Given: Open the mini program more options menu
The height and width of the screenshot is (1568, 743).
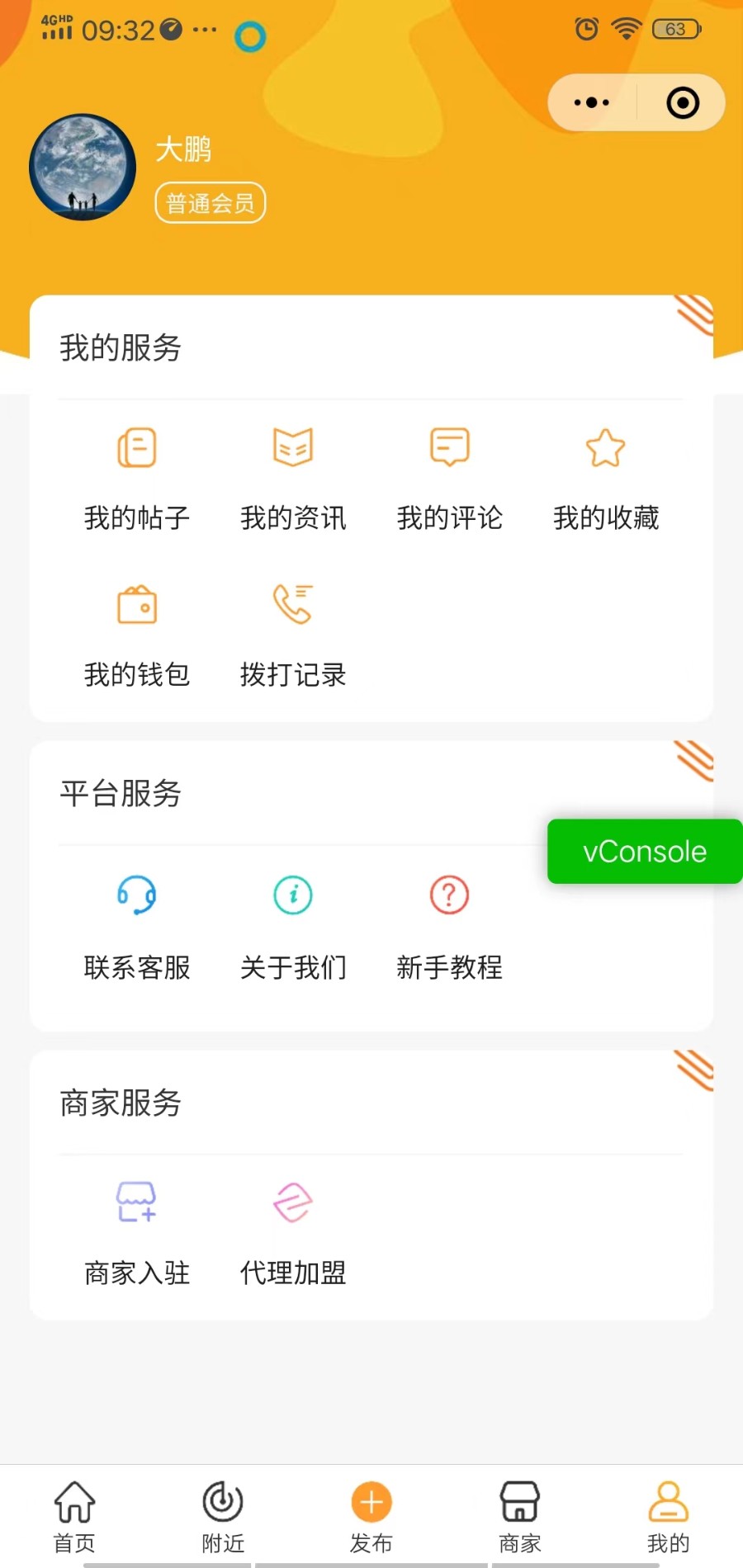Looking at the screenshot, I should point(592,103).
